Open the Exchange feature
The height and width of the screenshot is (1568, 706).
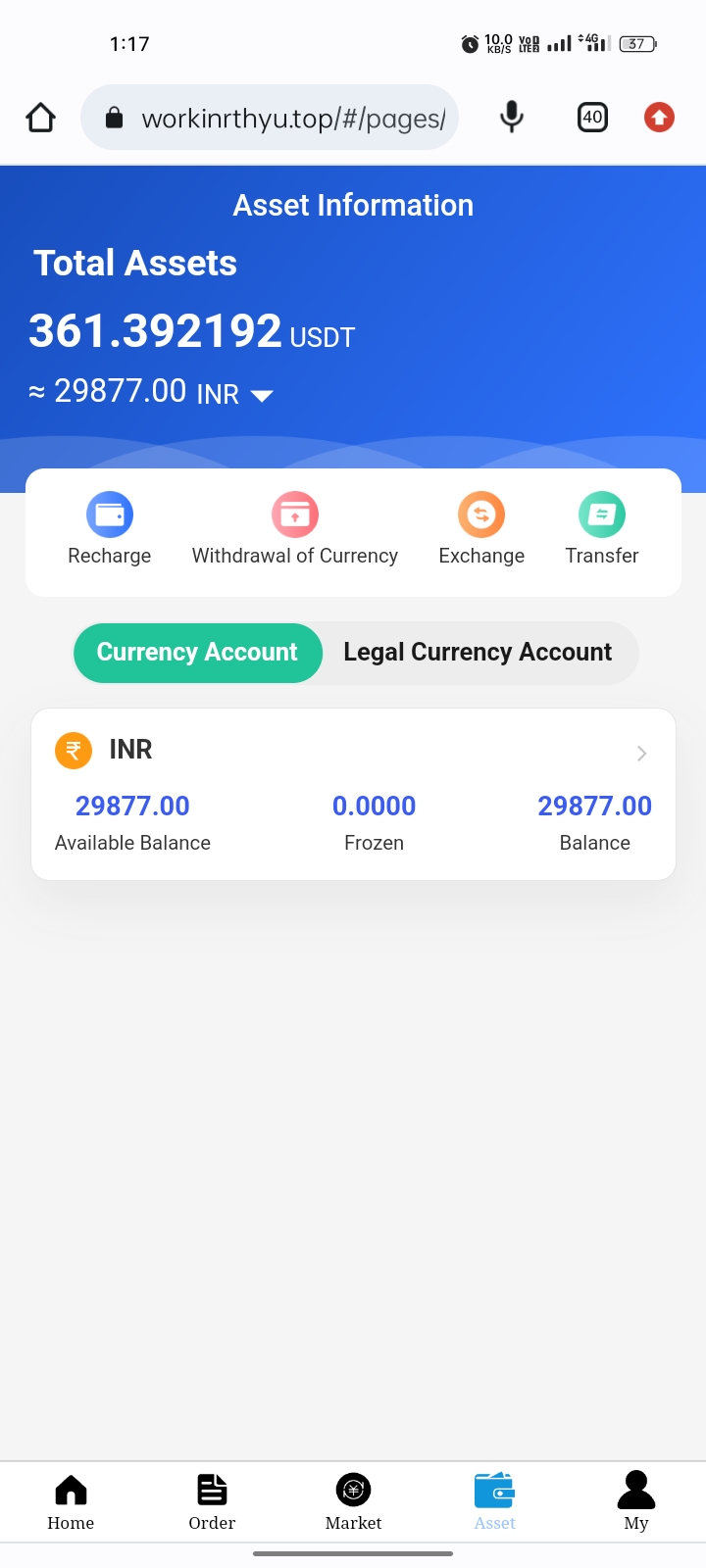click(x=481, y=529)
